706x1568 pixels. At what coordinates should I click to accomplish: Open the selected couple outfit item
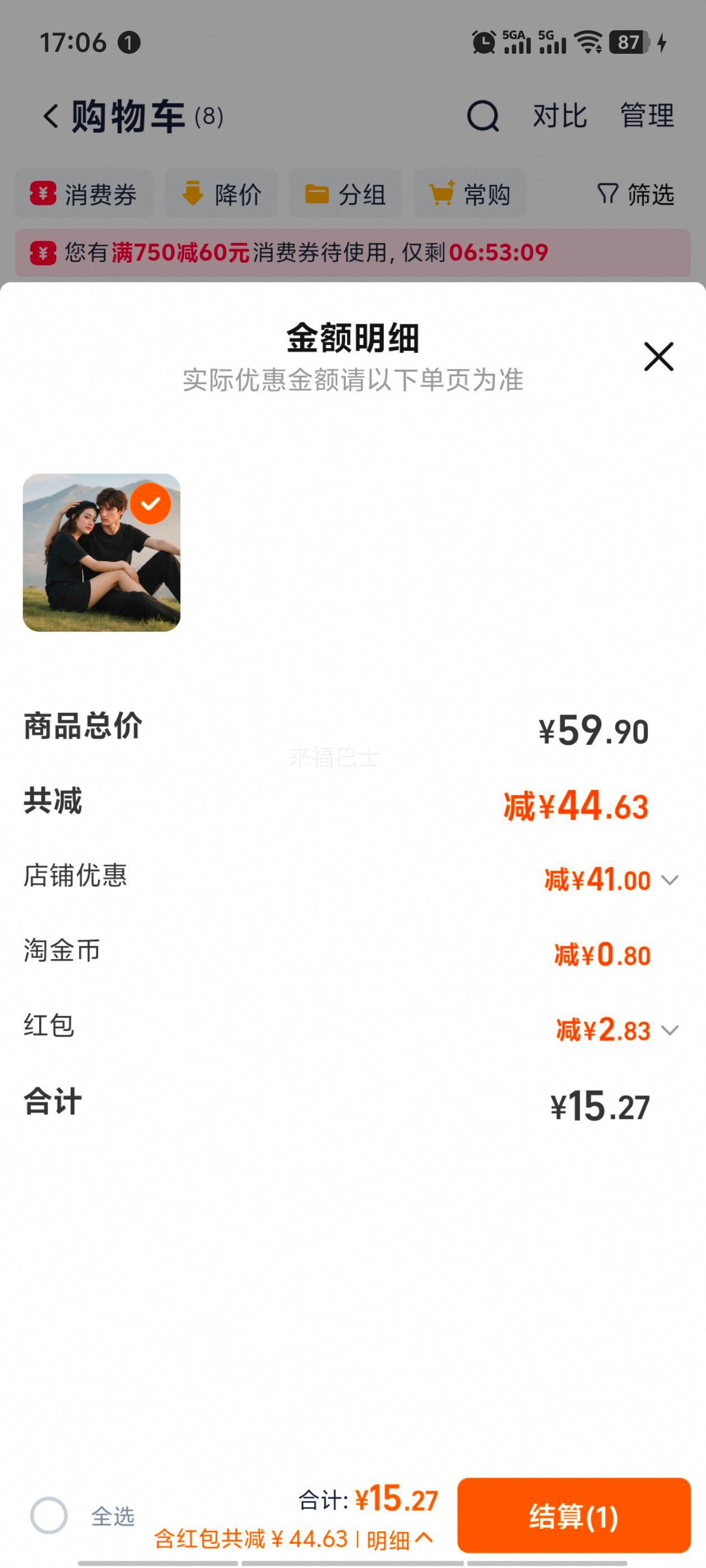coord(102,552)
